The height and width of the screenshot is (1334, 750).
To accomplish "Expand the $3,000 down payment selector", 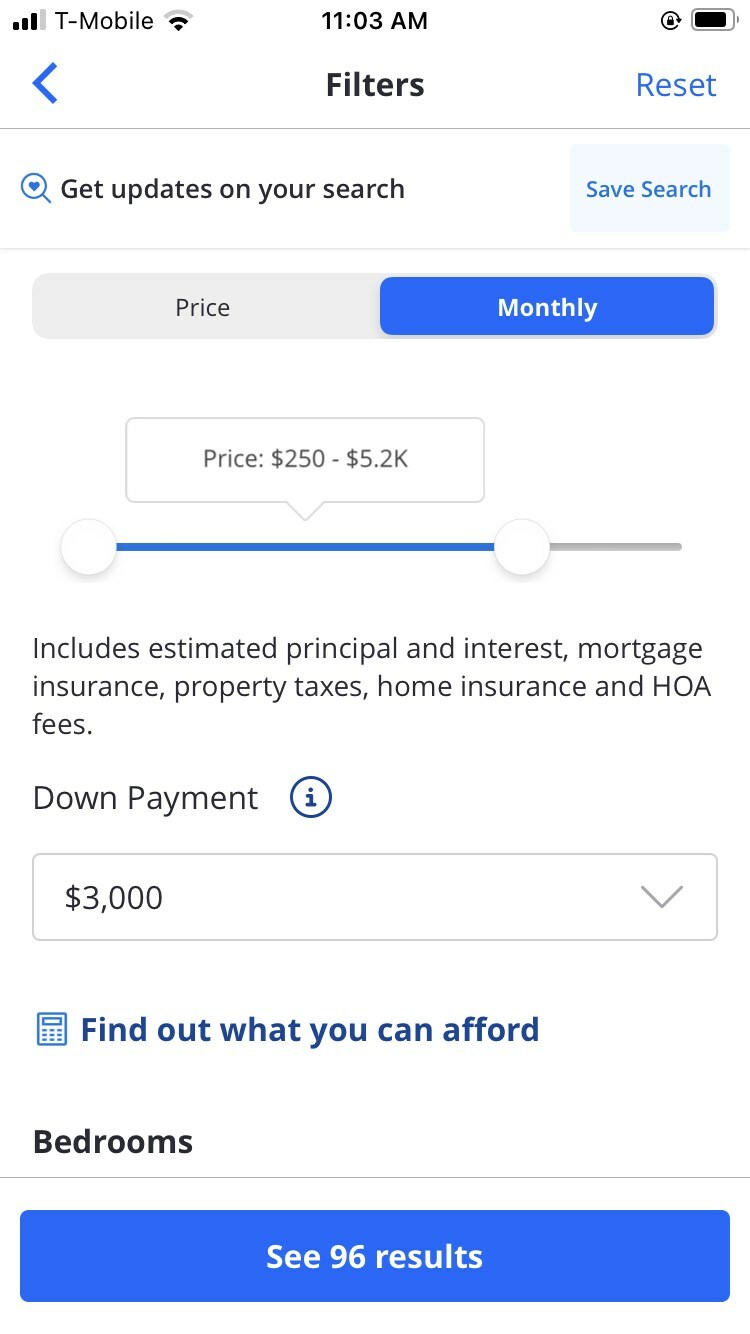I will (x=375, y=897).
